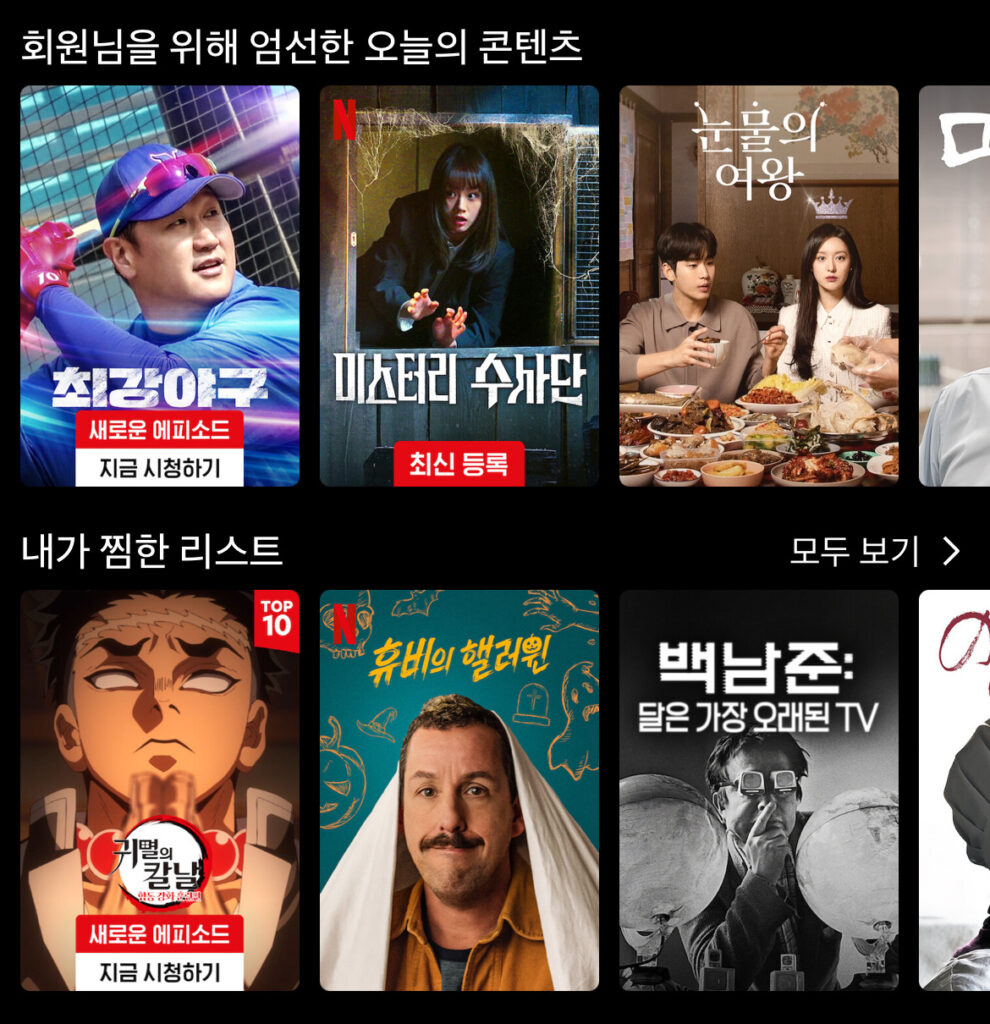Open the 최강야구 show tile

tap(160, 285)
